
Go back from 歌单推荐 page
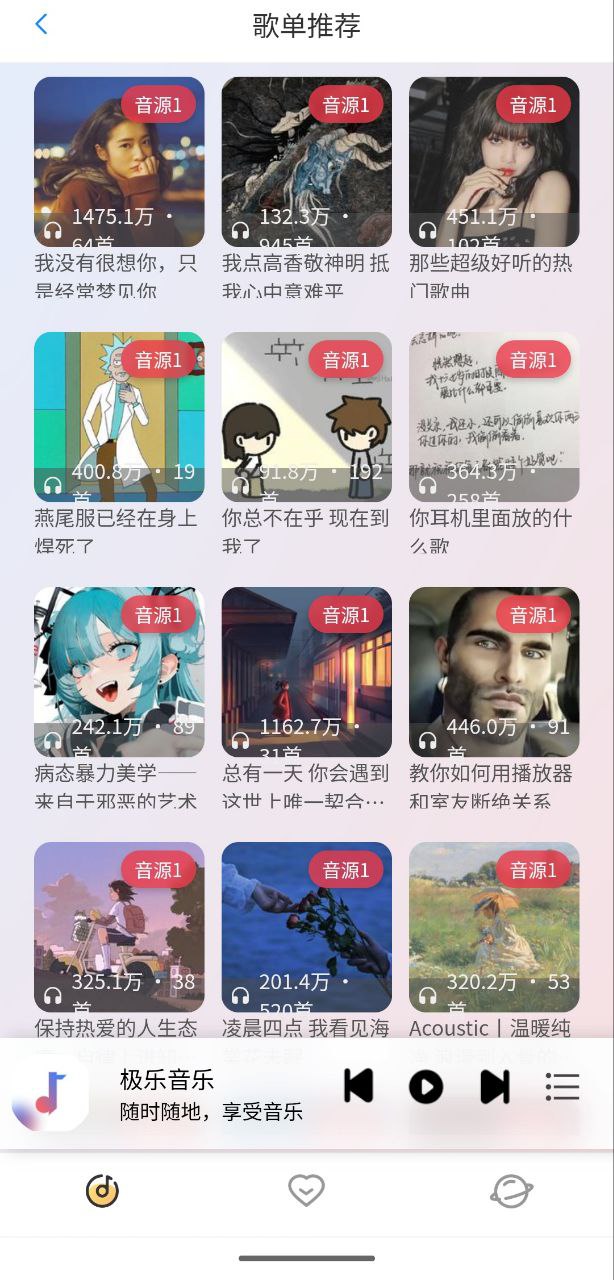[41, 25]
